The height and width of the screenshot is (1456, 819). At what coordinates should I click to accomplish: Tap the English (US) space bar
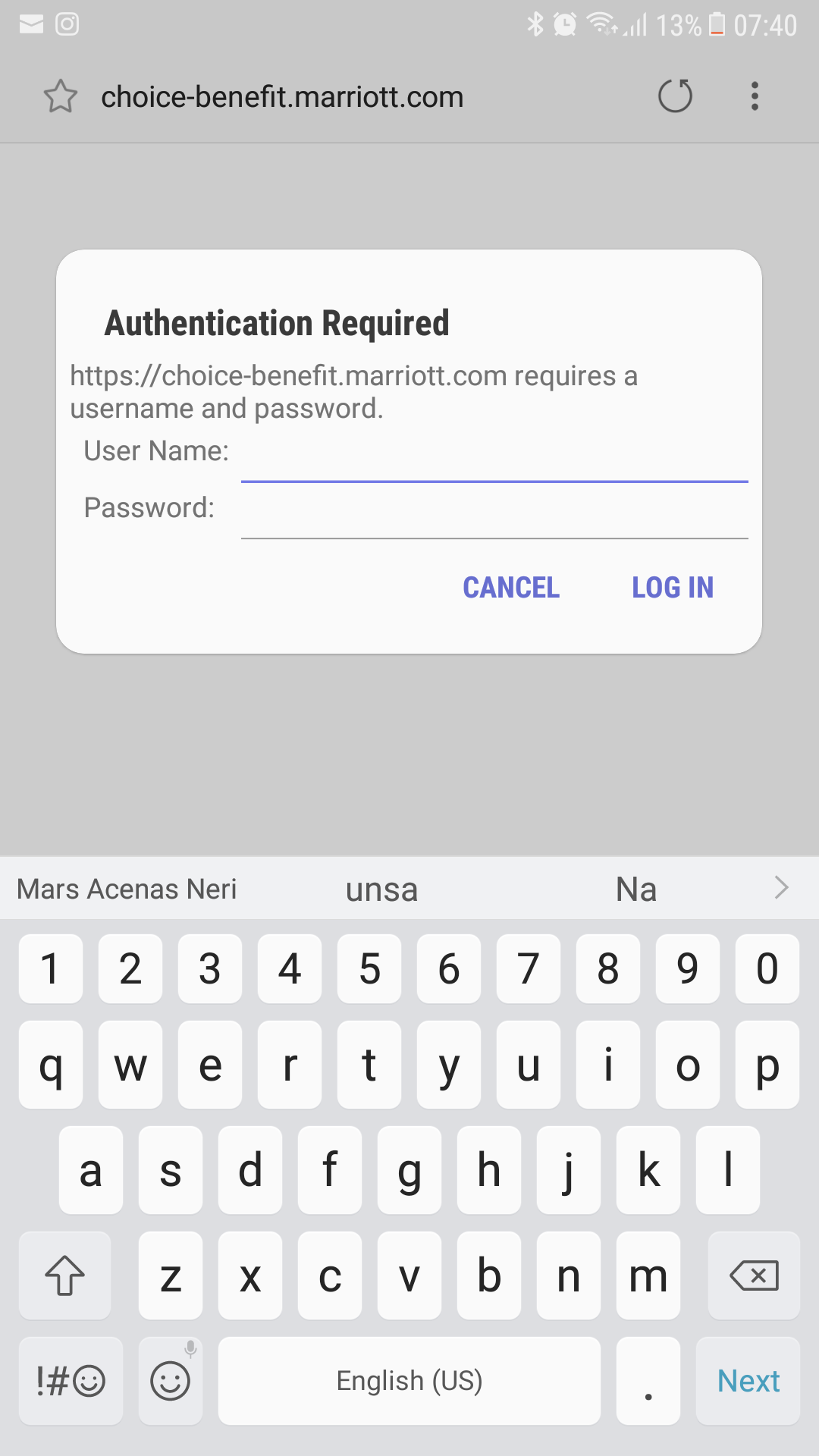[x=409, y=1381]
